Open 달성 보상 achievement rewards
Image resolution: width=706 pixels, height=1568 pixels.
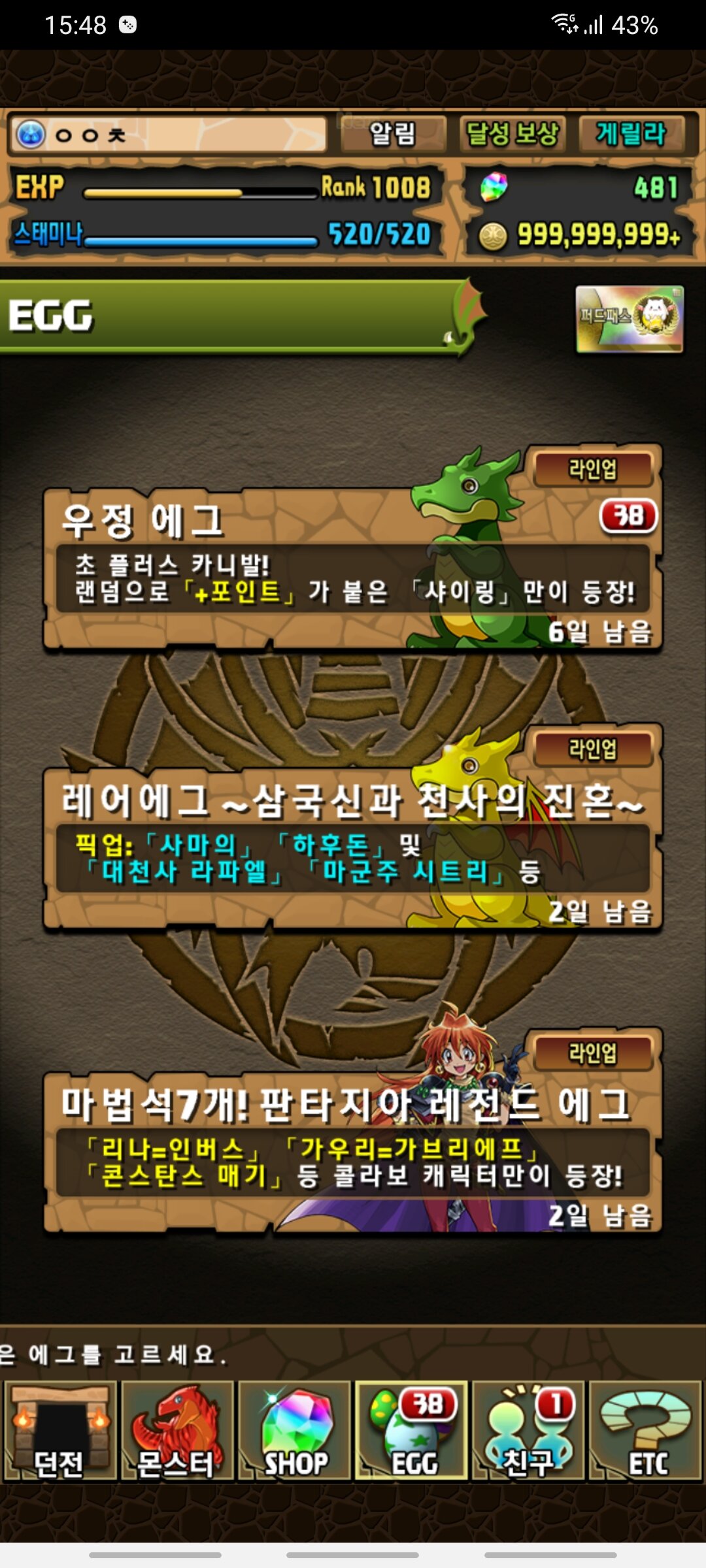click(513, 134)
